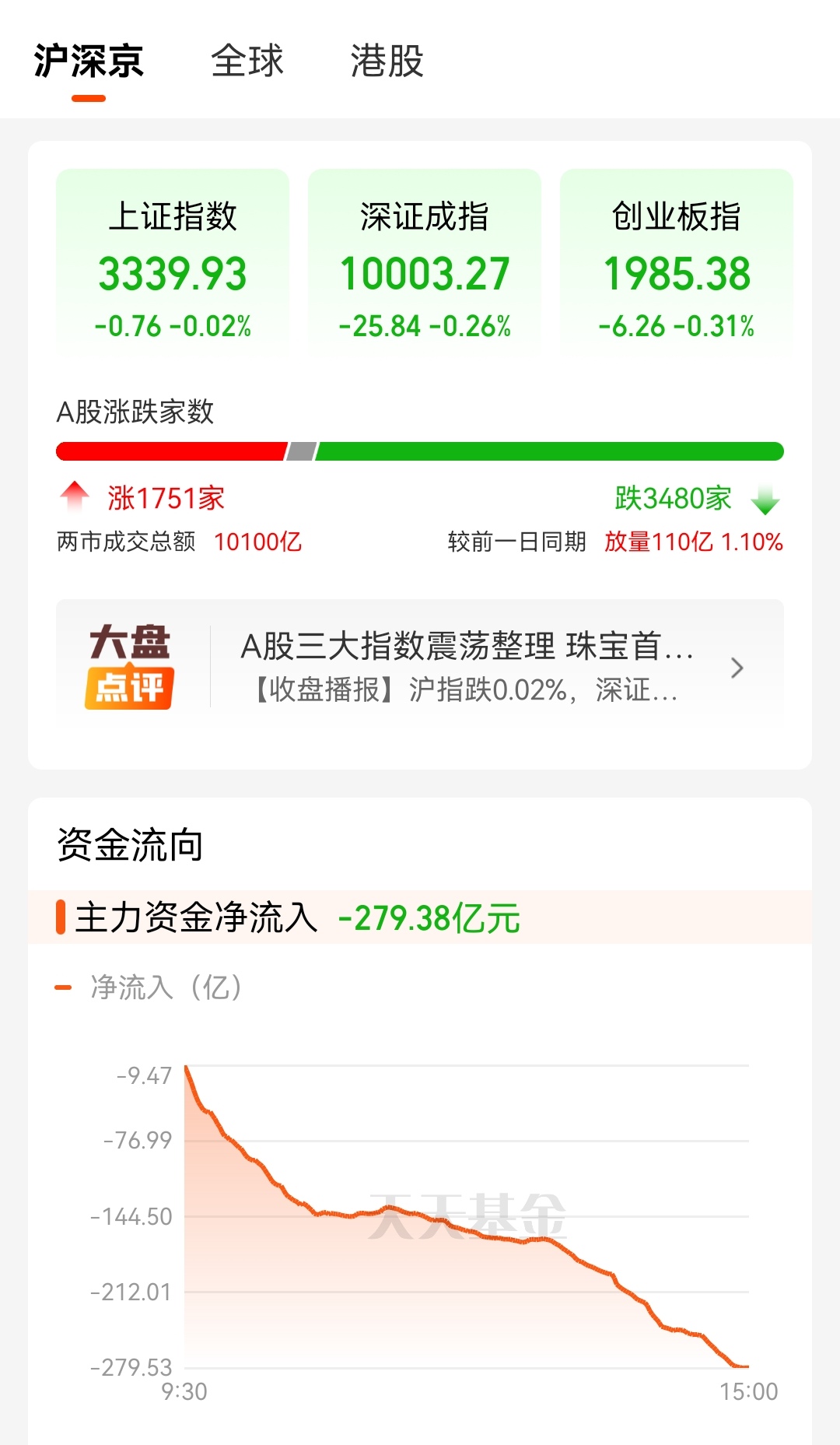Viewport: 840px width, 1445px height.
Task: Click the 放量110亿 1.10% figure
Action: (692, 542)
